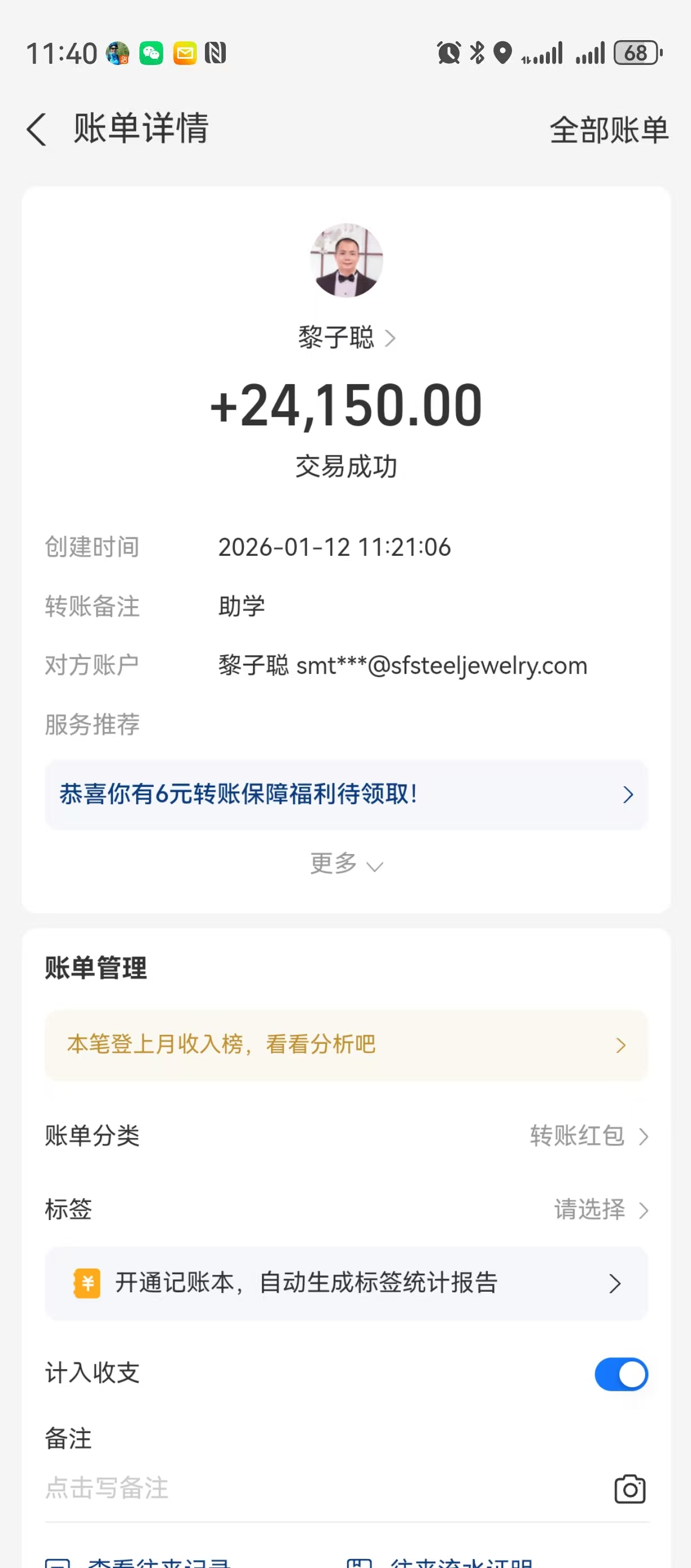Open the 本笔登上月收入榜 analysis banner
This screenshot has width=691, height=1568.
346,1044
